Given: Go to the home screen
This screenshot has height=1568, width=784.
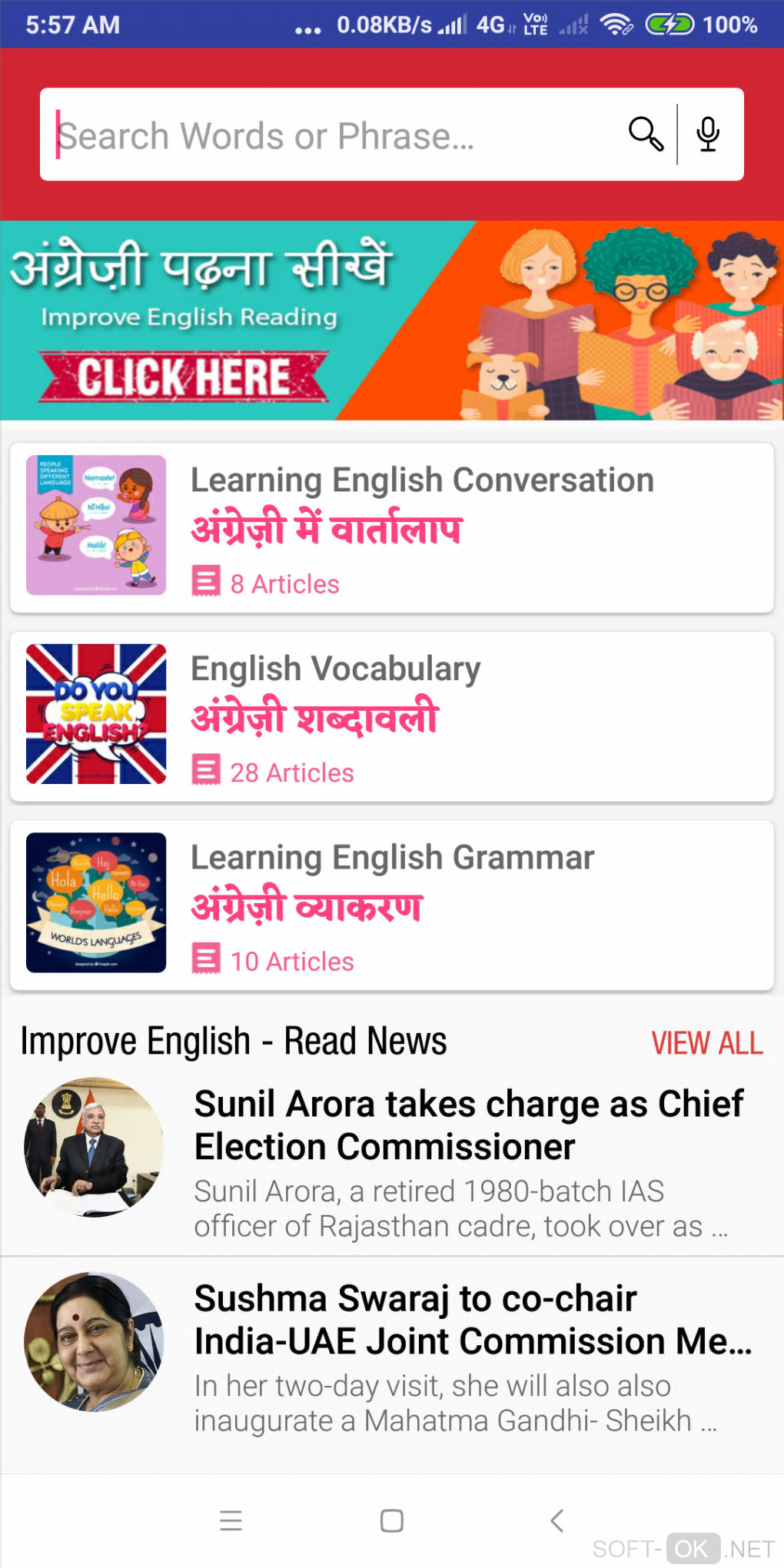Looking at the screenshot, I should point(391,1520).
